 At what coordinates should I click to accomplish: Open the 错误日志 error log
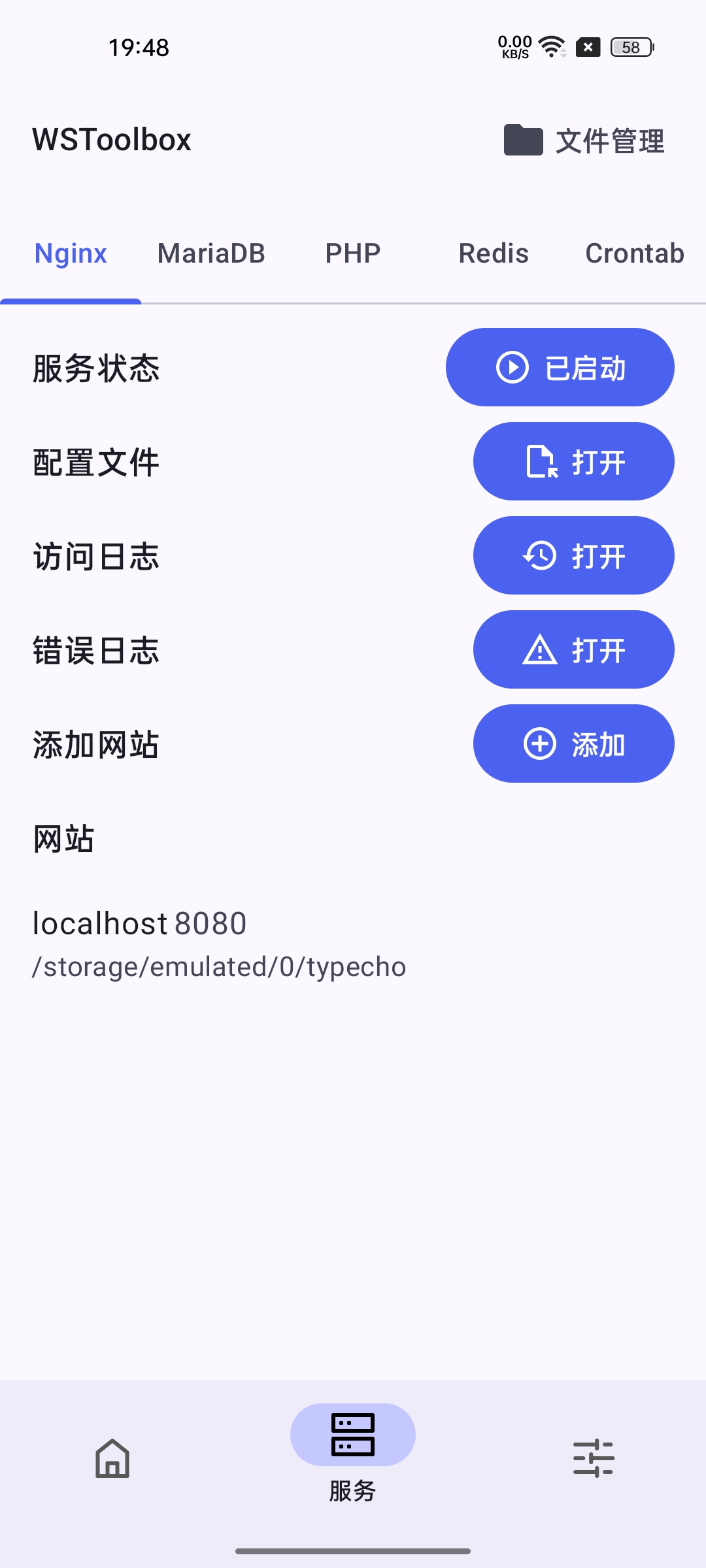[x=573, y=649]
